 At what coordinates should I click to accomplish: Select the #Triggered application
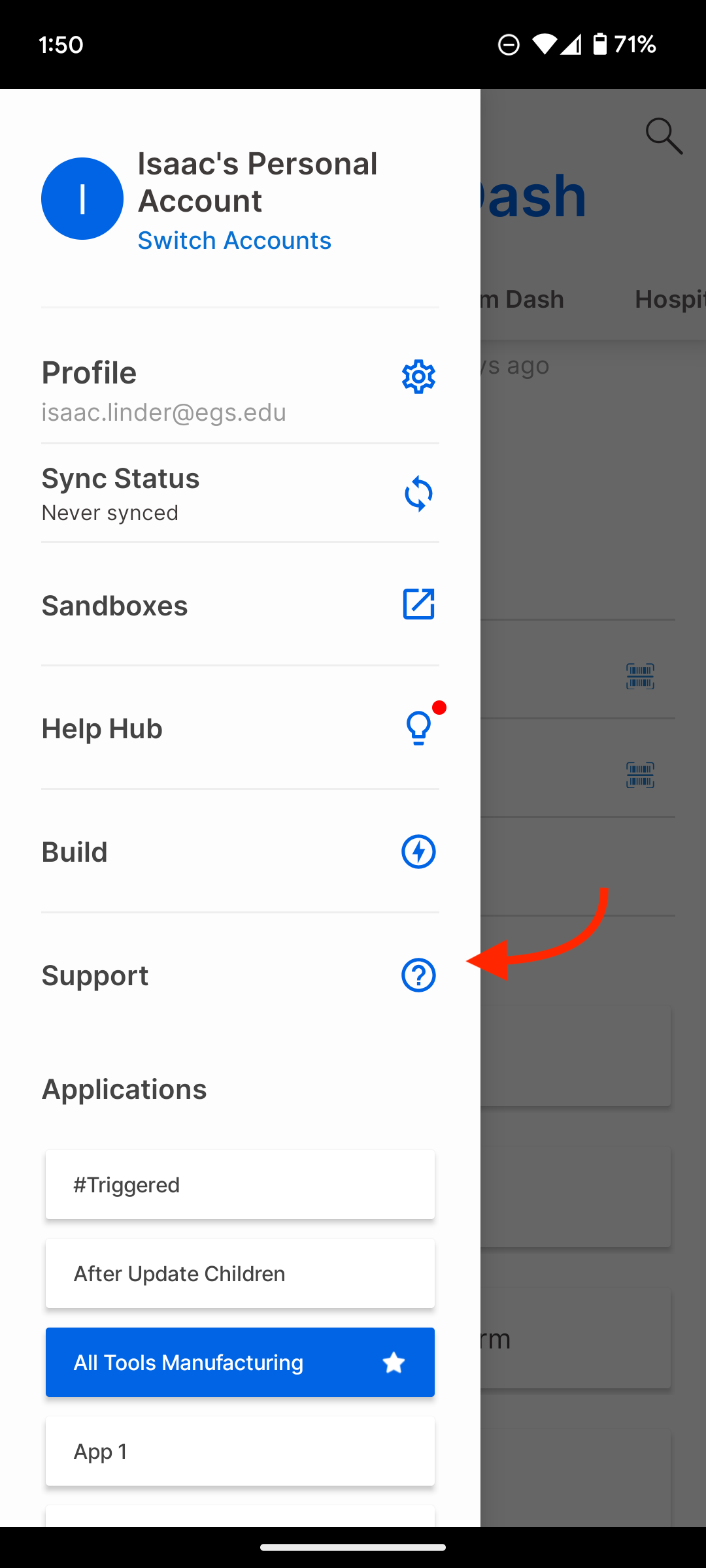tap(240, 1184)
